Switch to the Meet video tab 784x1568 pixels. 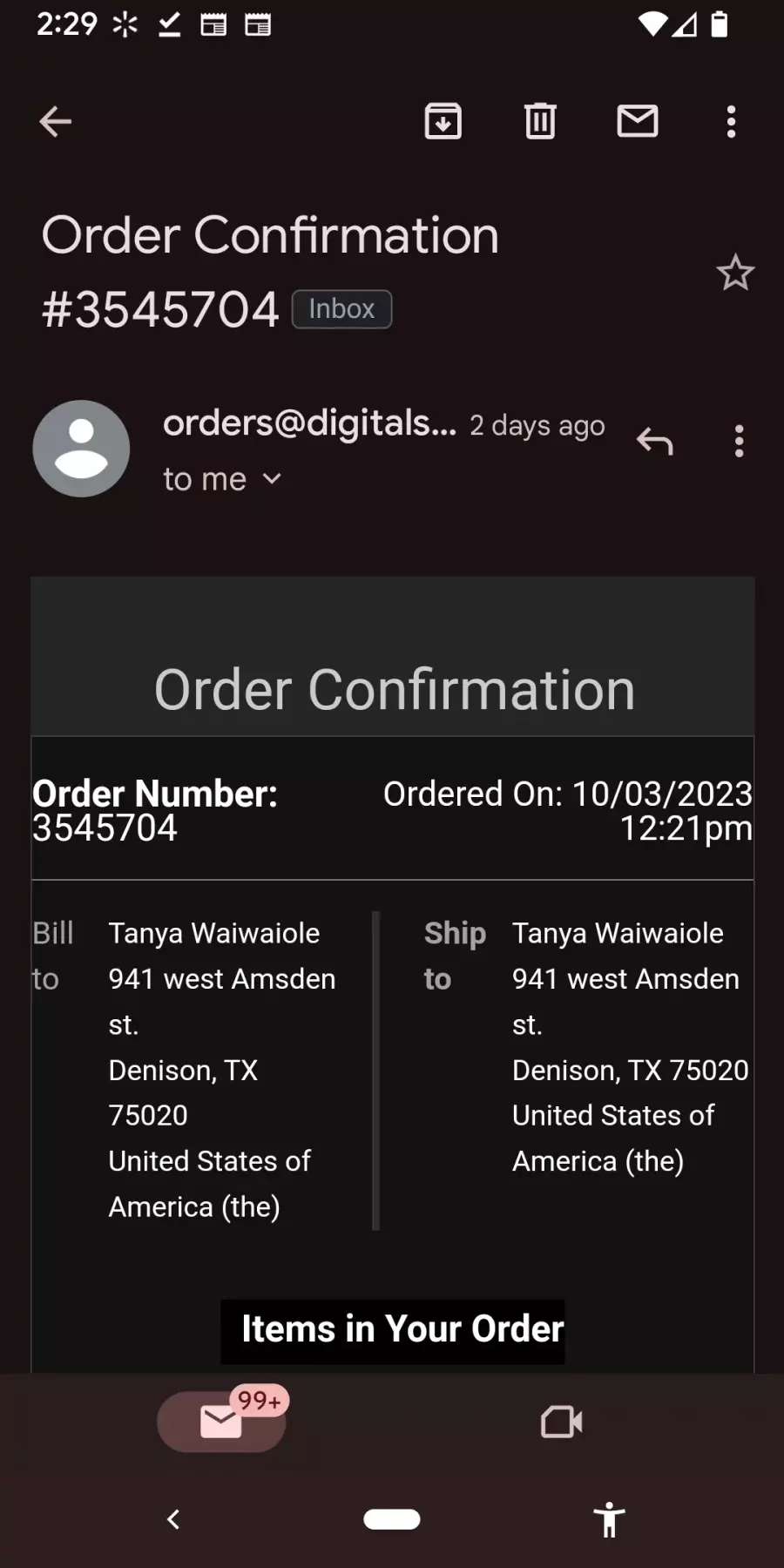[562, 1423]
